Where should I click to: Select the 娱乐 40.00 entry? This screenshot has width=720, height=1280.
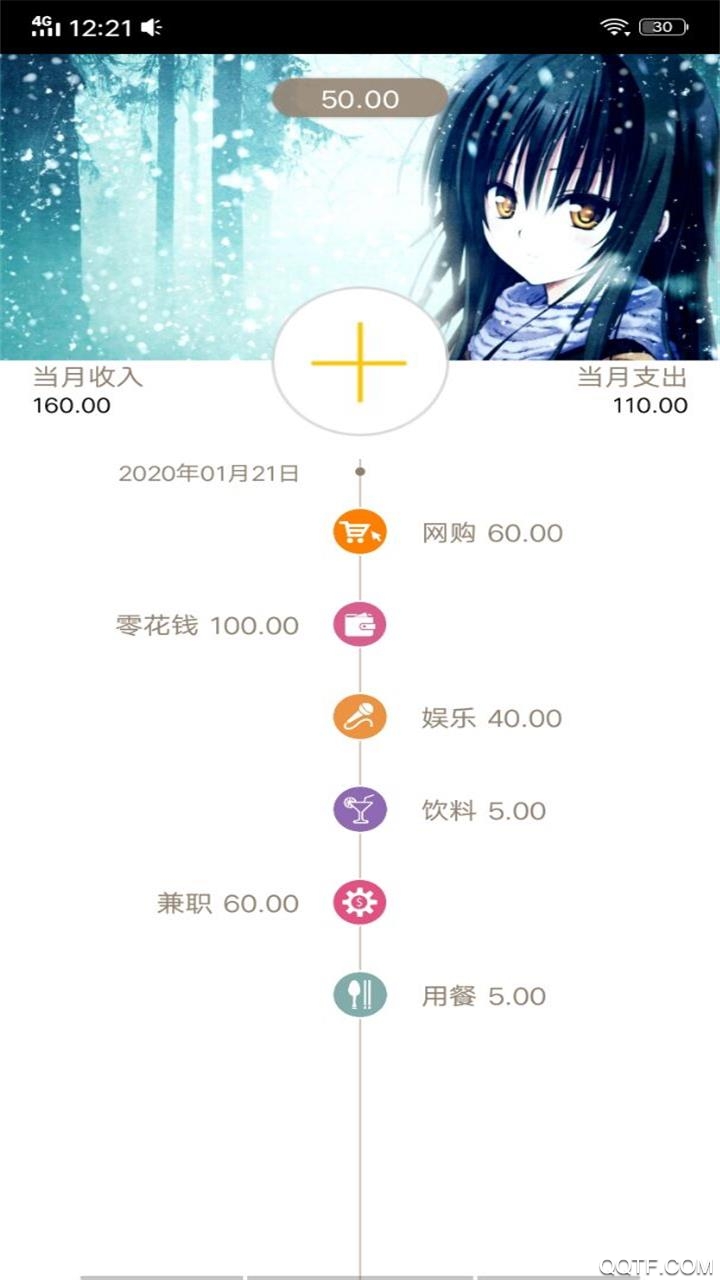(x=491, y=718)
